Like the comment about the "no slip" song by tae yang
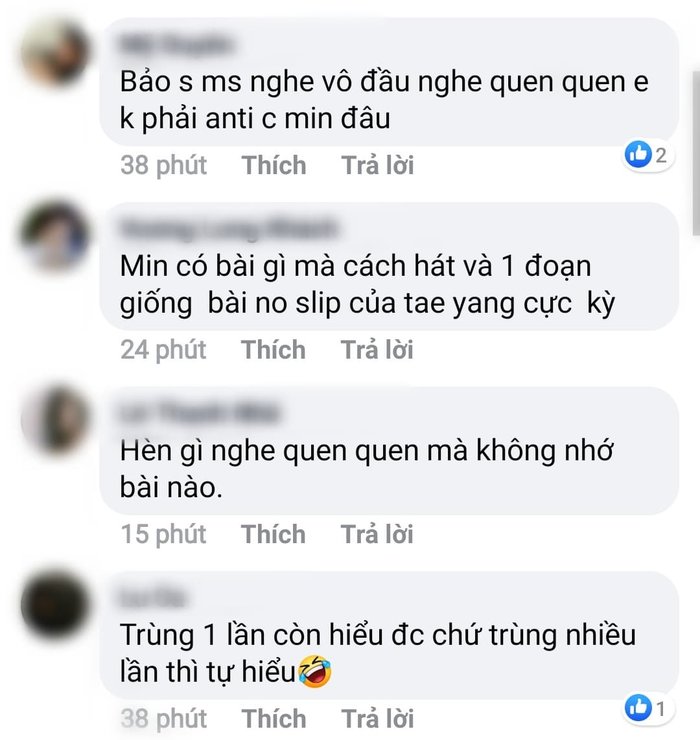This screenshot has width=700, height=740. pyautogui.click(x=273, y=350)
